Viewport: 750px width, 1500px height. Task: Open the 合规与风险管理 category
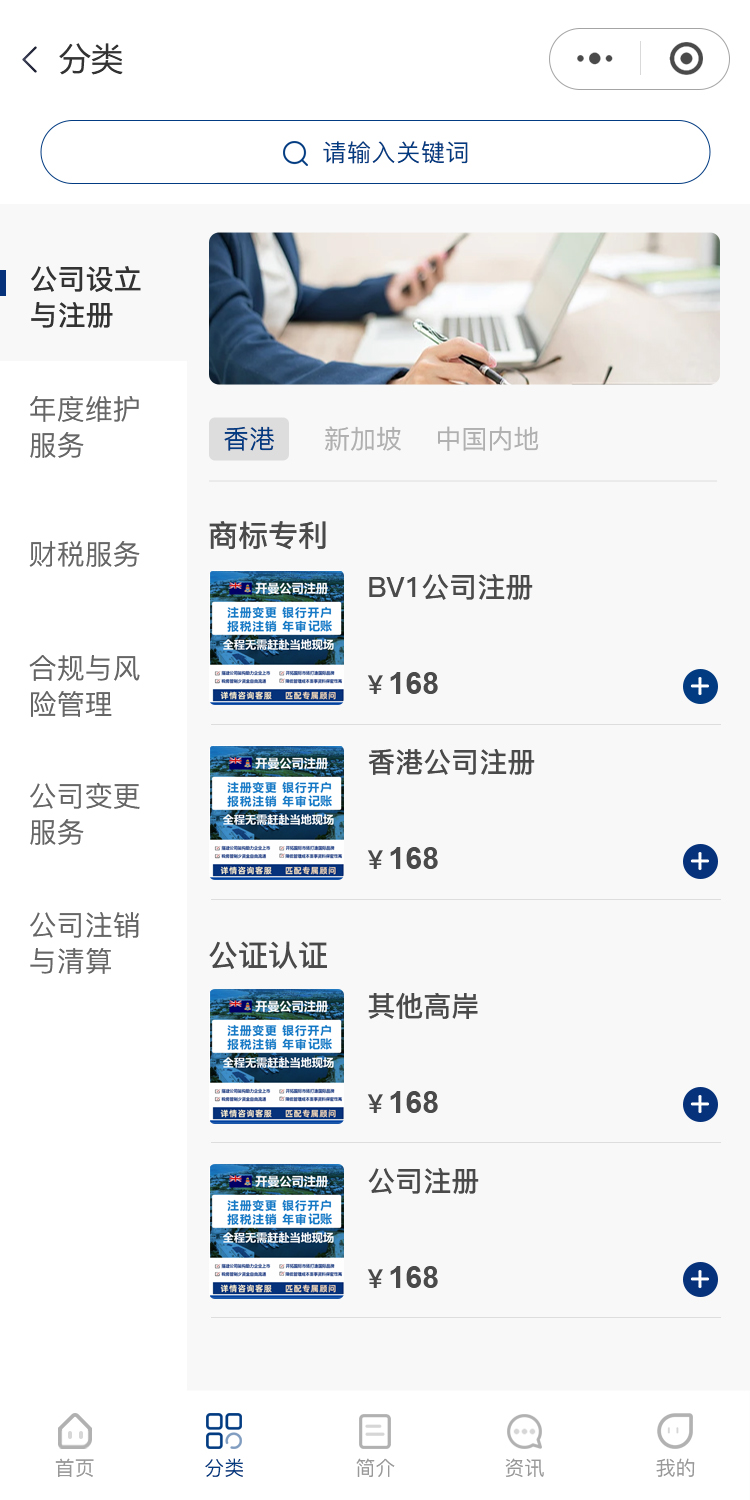(85, 686)
